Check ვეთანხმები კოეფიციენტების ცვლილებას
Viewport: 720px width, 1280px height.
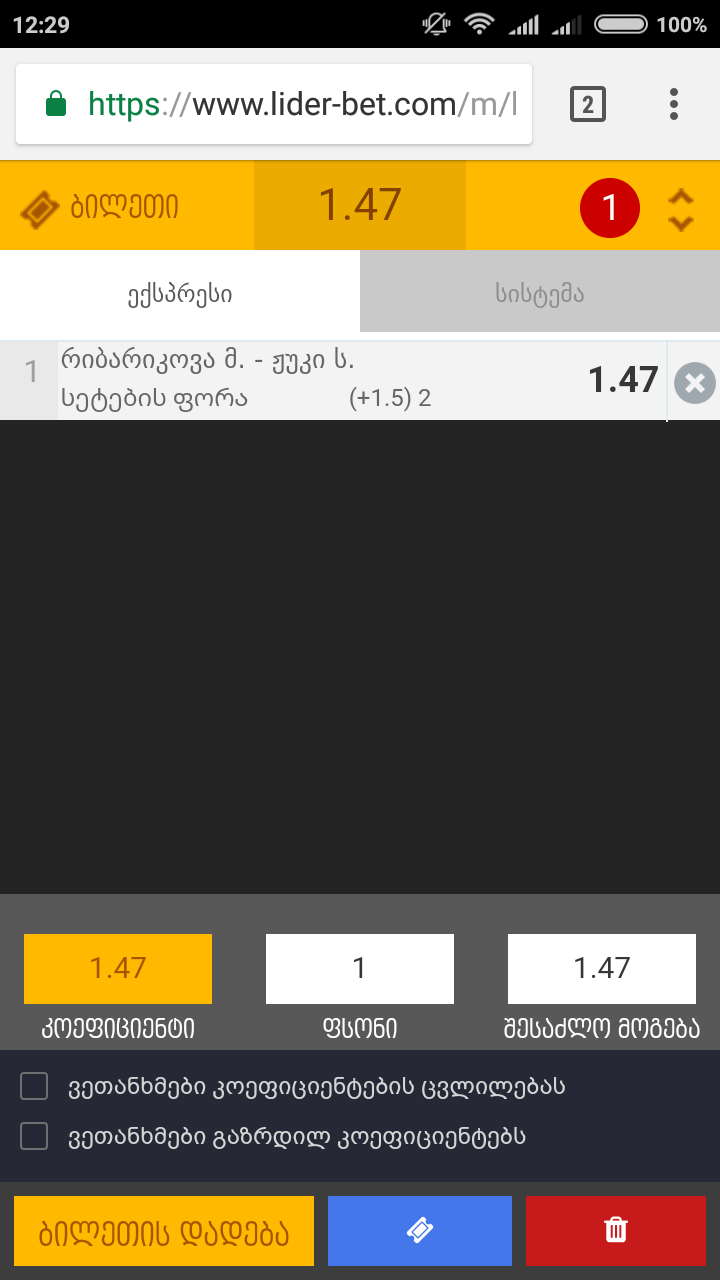[35, 1087]
